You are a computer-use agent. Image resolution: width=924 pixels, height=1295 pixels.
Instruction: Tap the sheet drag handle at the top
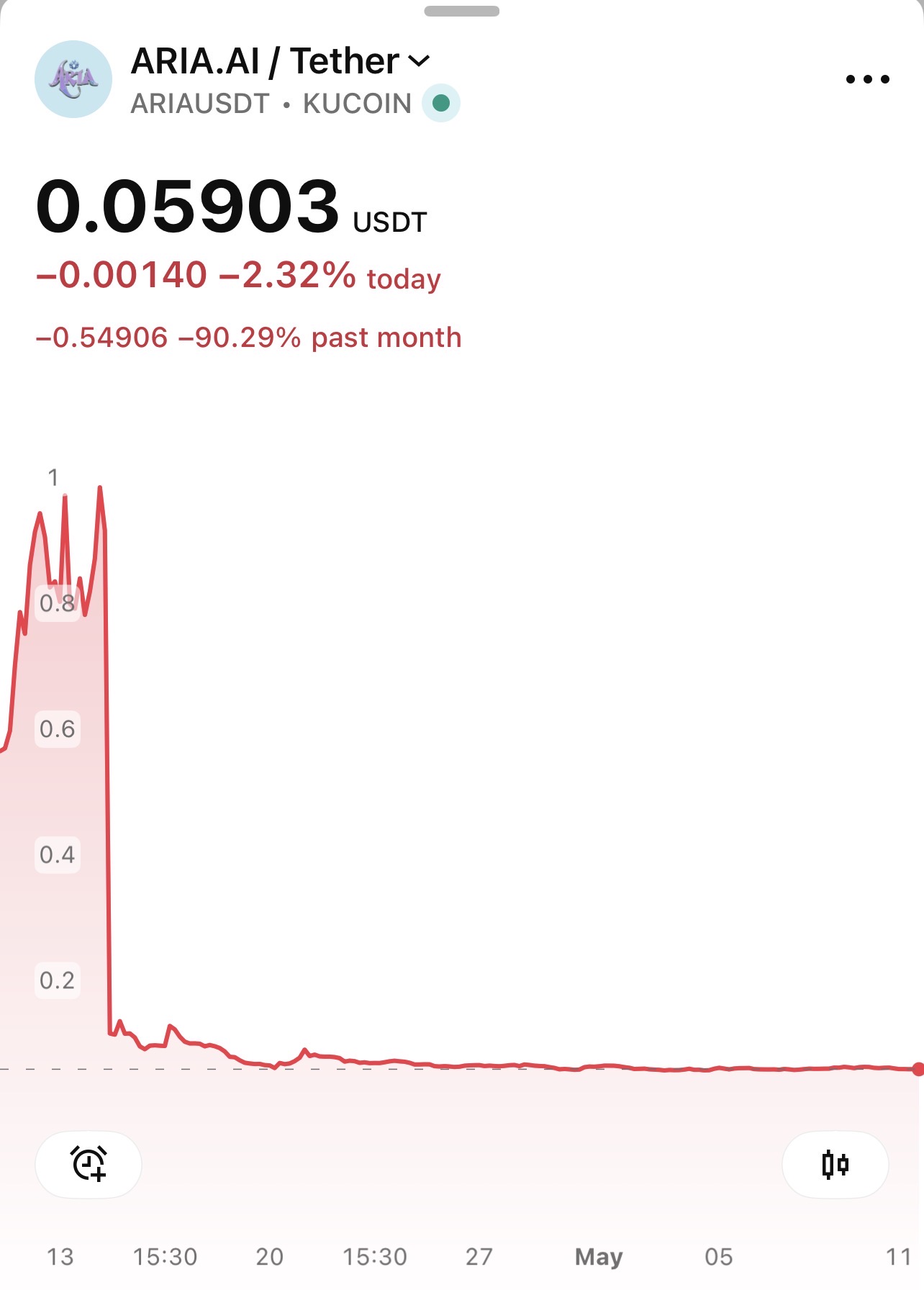tap(461, 11)
